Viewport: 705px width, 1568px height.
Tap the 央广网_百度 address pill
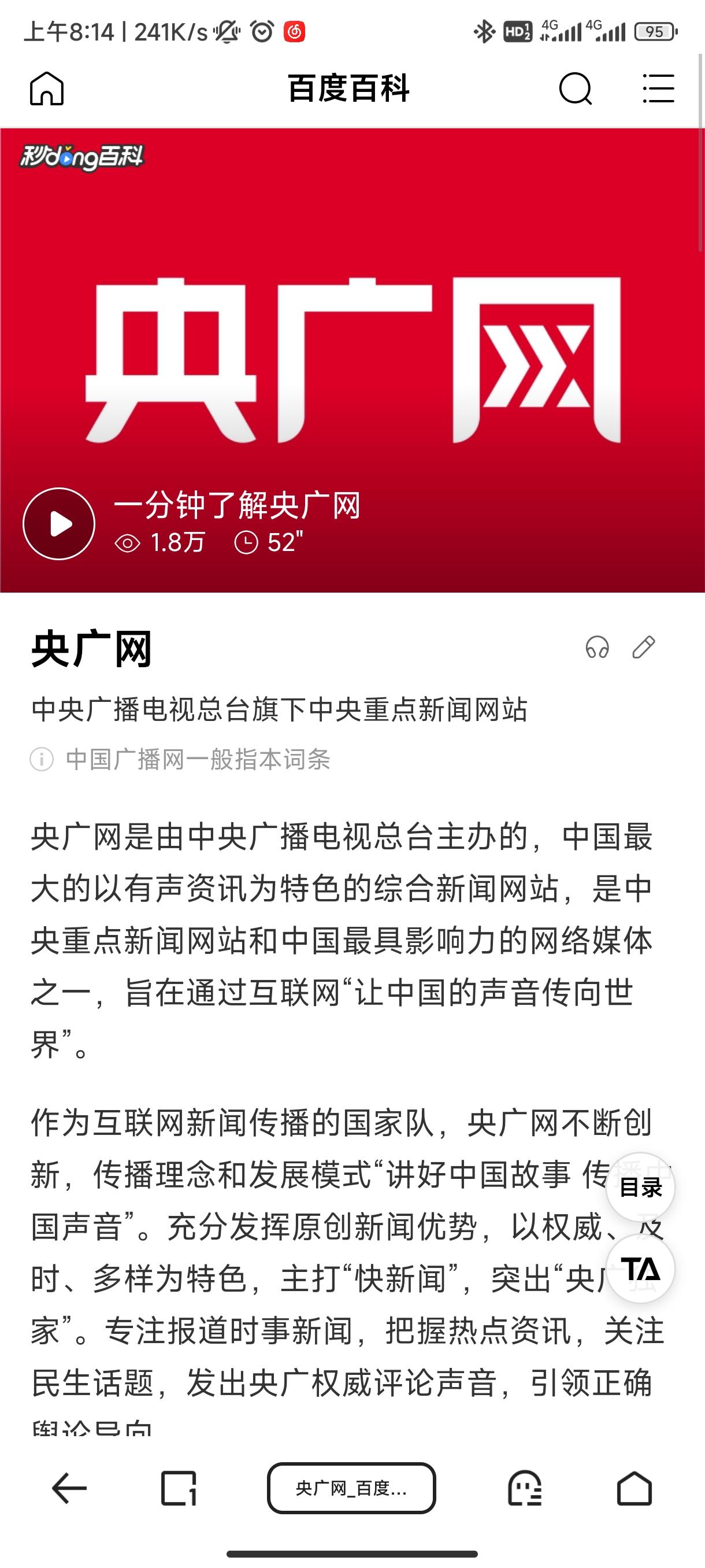[x=351, y=1488]
